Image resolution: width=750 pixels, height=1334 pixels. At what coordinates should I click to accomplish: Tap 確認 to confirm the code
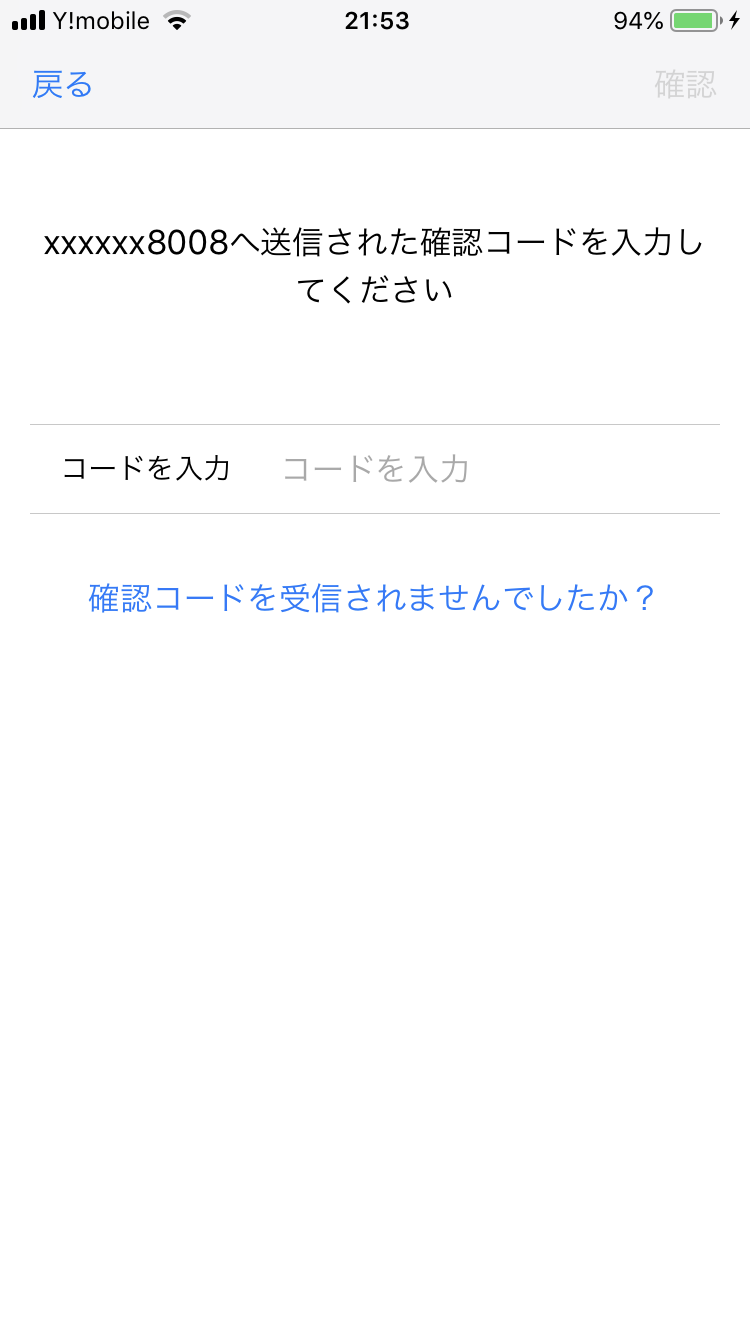pos(685,85)
